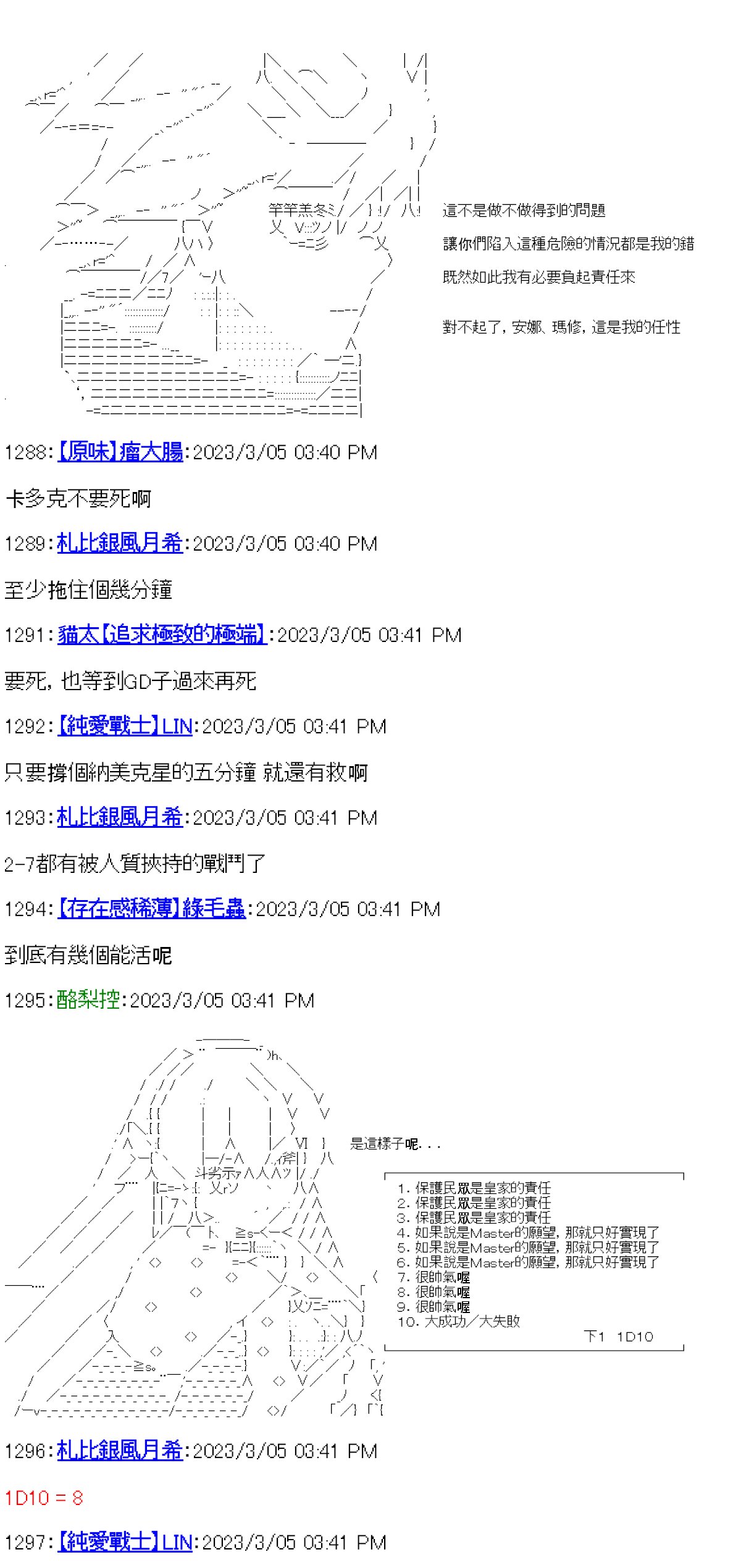Tap 札比銀風月希 link on post 1296
The image size is (741, 1568).
120,1451
